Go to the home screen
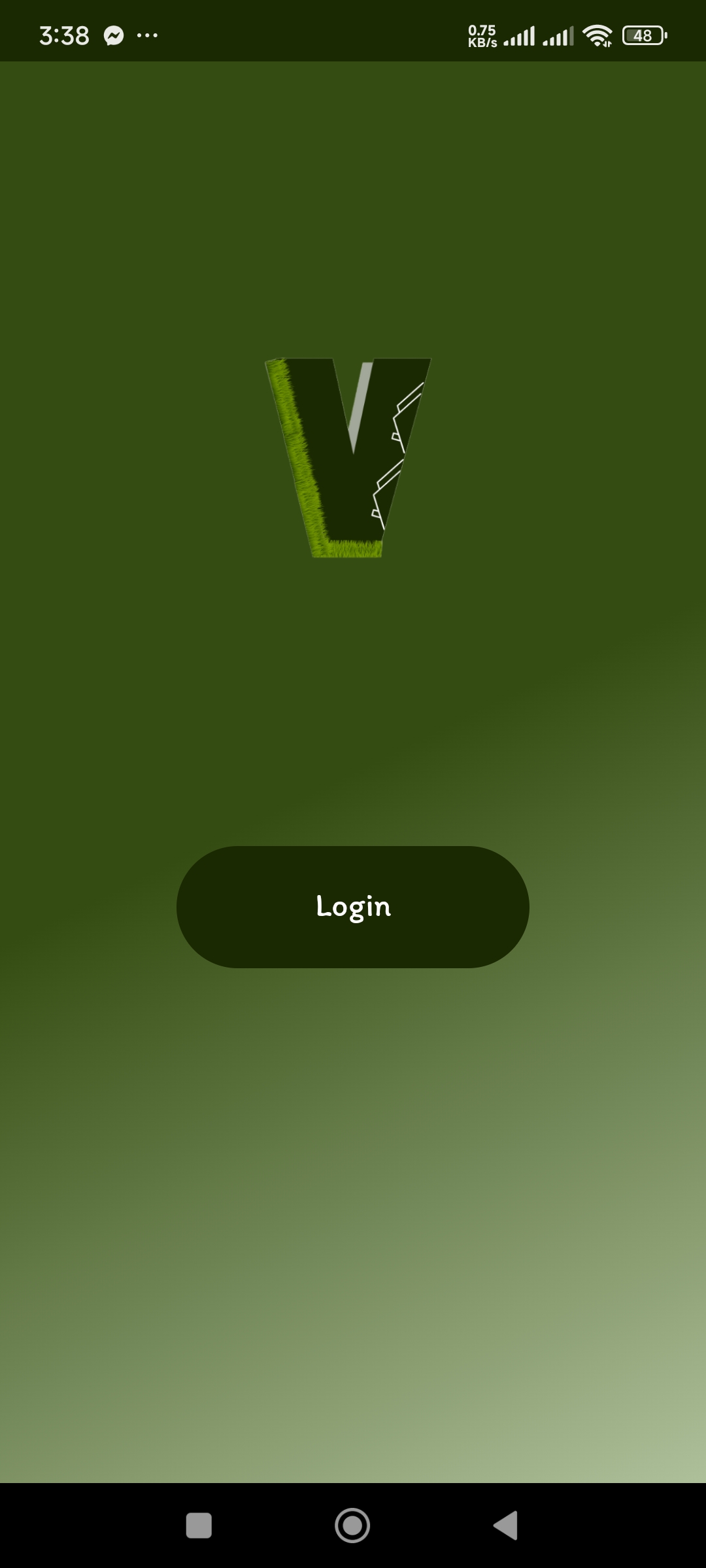This screenshot has height=1568, width=706. 352,1526
